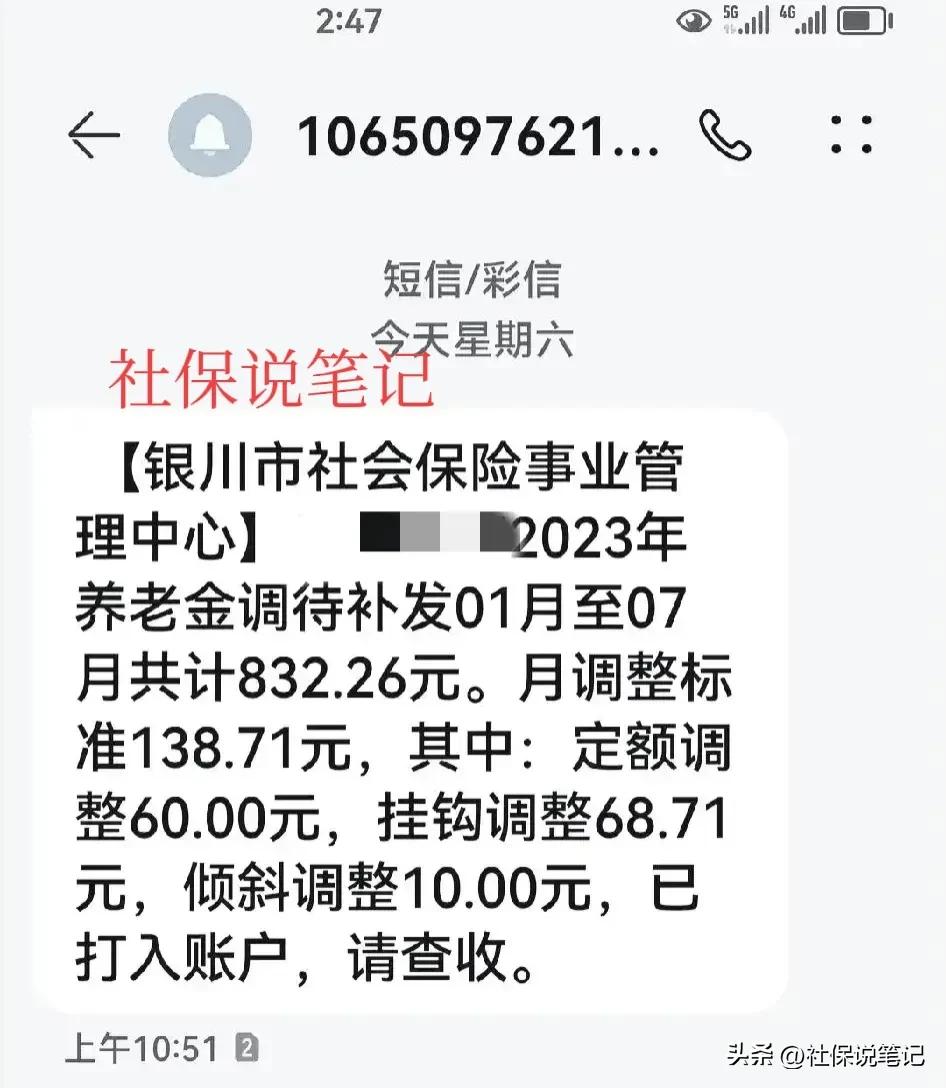Tap the back arrow to exit conversation
Image resolution: width=946 pixels, height=1088 pixels.
pyautogui.click(x=93, y=135)
